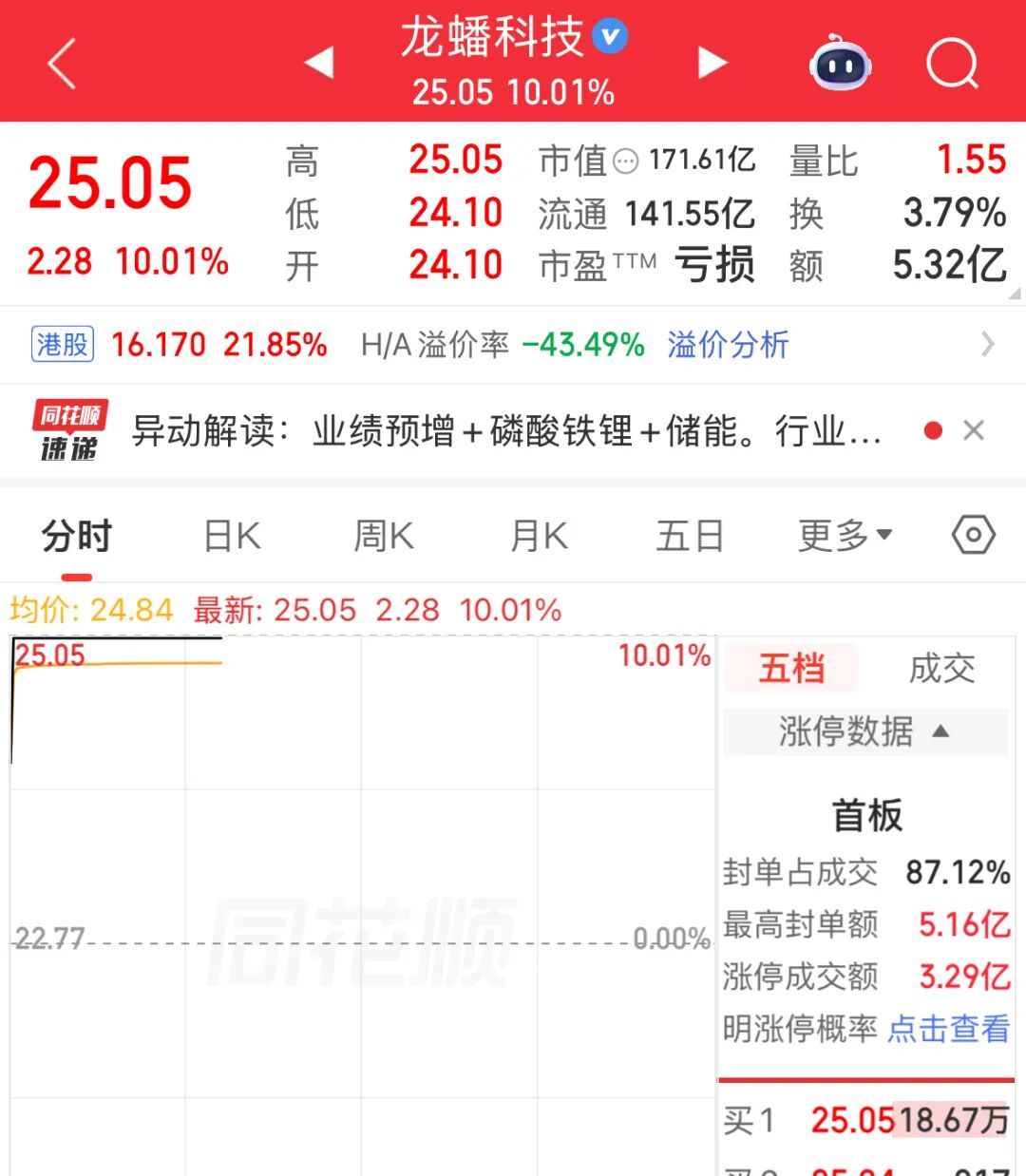Switch to the previous stock
This screenshot has height=1176, width=1026.
(319, 63)
